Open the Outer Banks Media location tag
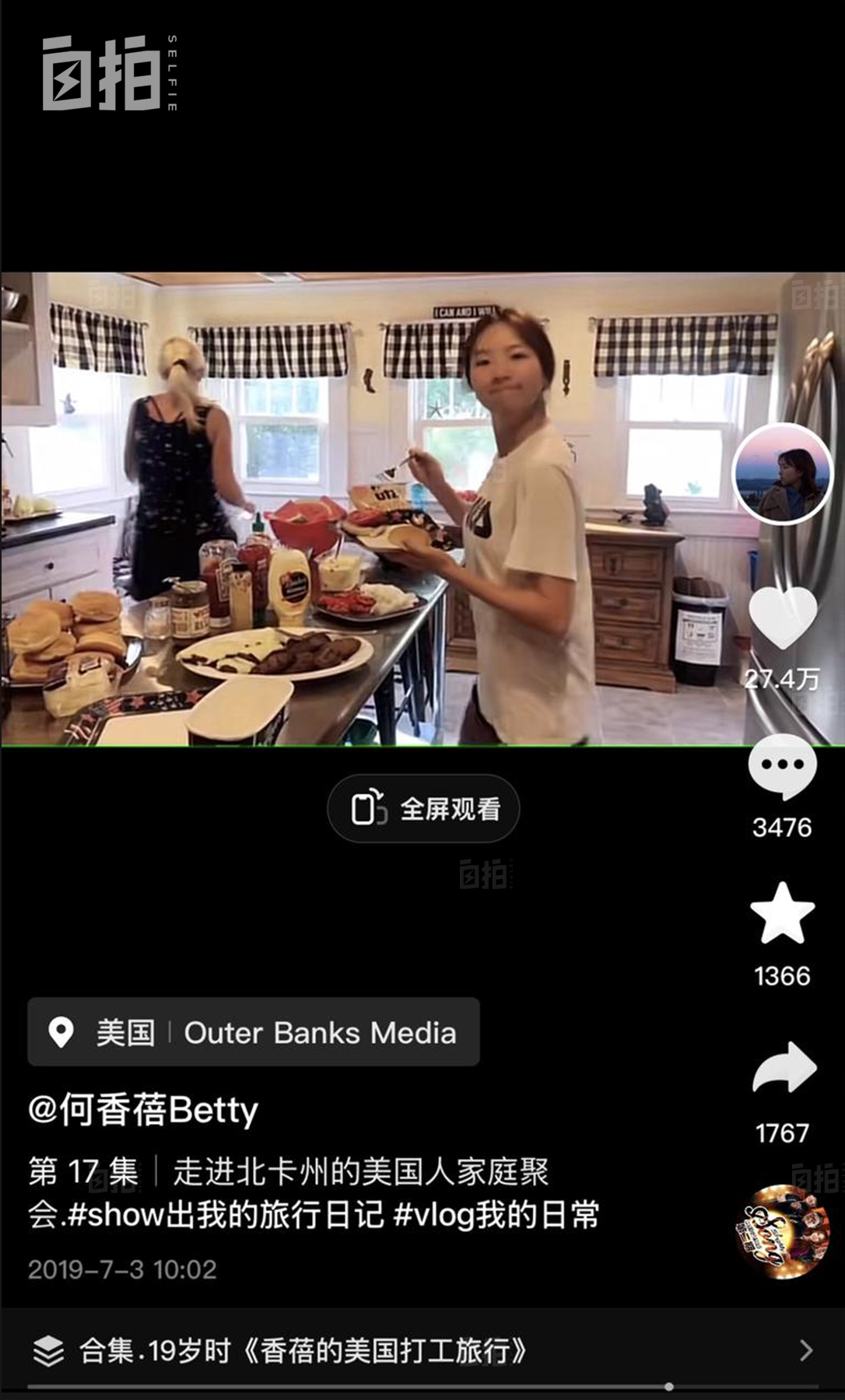This screenshot has width=845, height=1400. tap(254, 1032)
